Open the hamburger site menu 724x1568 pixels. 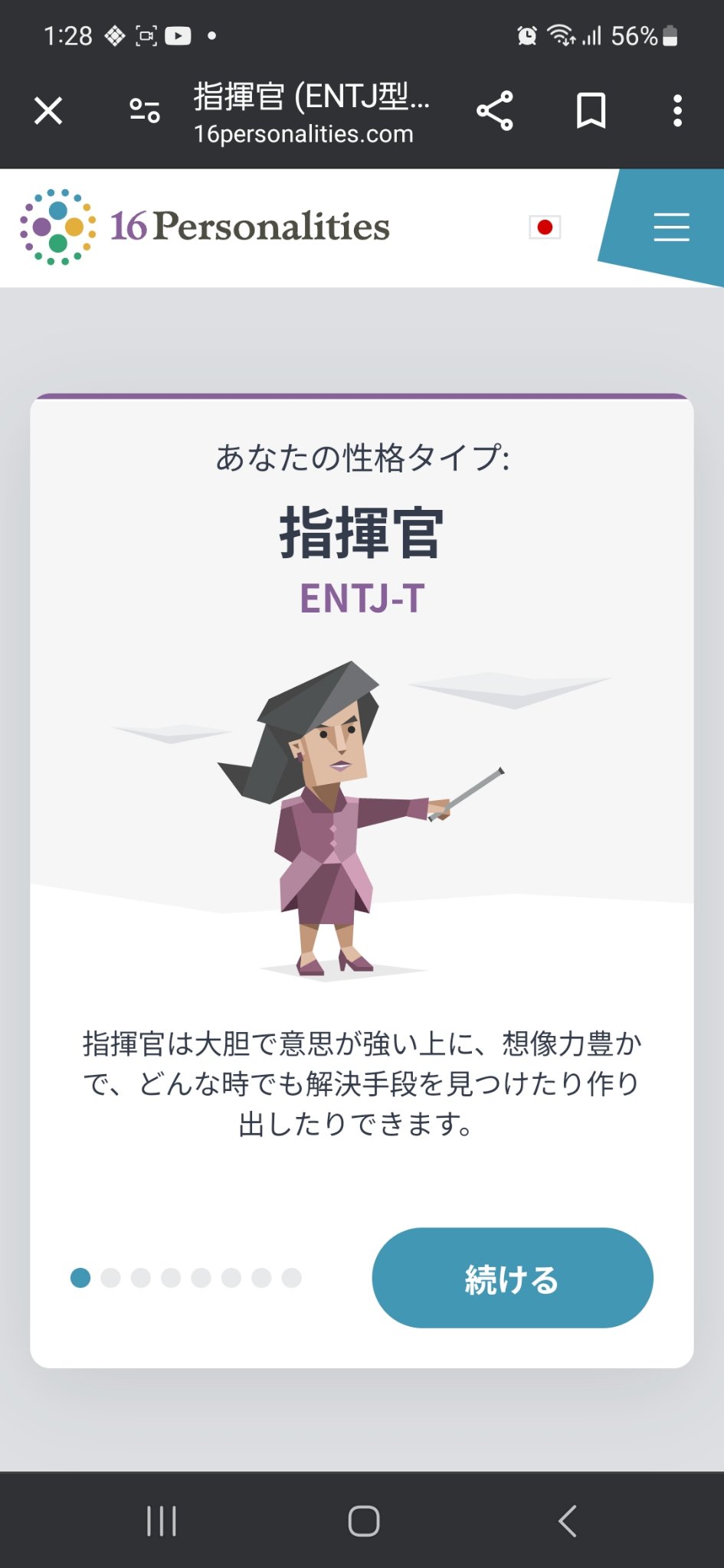671,227
